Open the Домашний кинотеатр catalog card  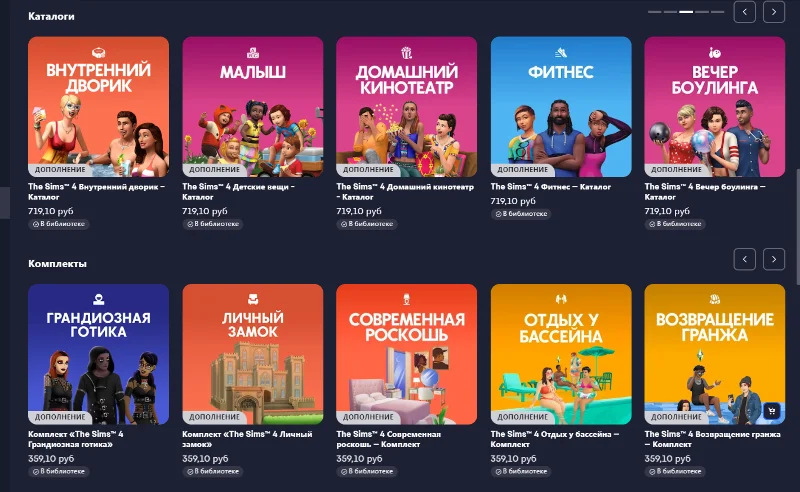[407, 107]
